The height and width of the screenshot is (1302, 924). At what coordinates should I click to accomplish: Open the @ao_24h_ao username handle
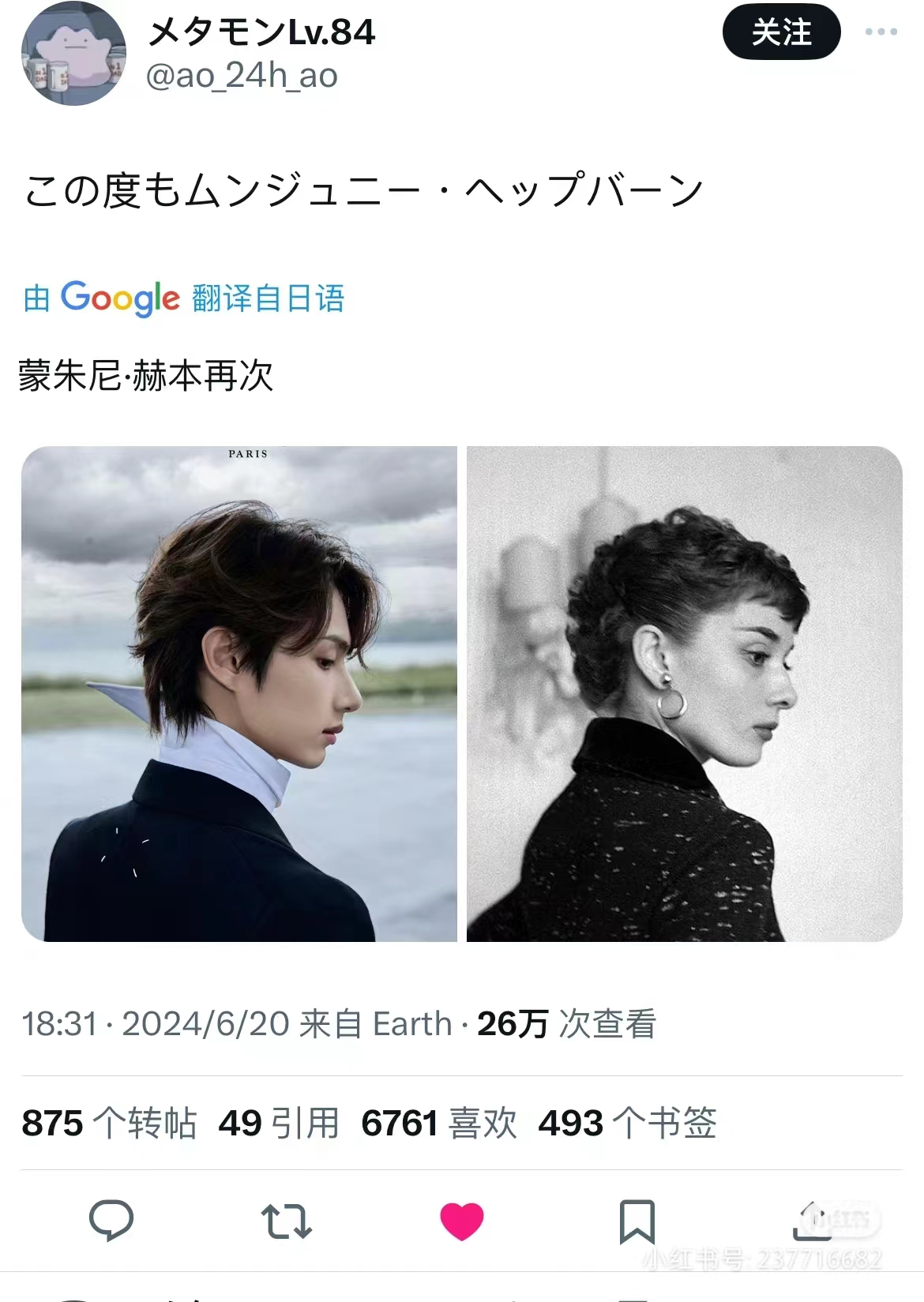242,76
